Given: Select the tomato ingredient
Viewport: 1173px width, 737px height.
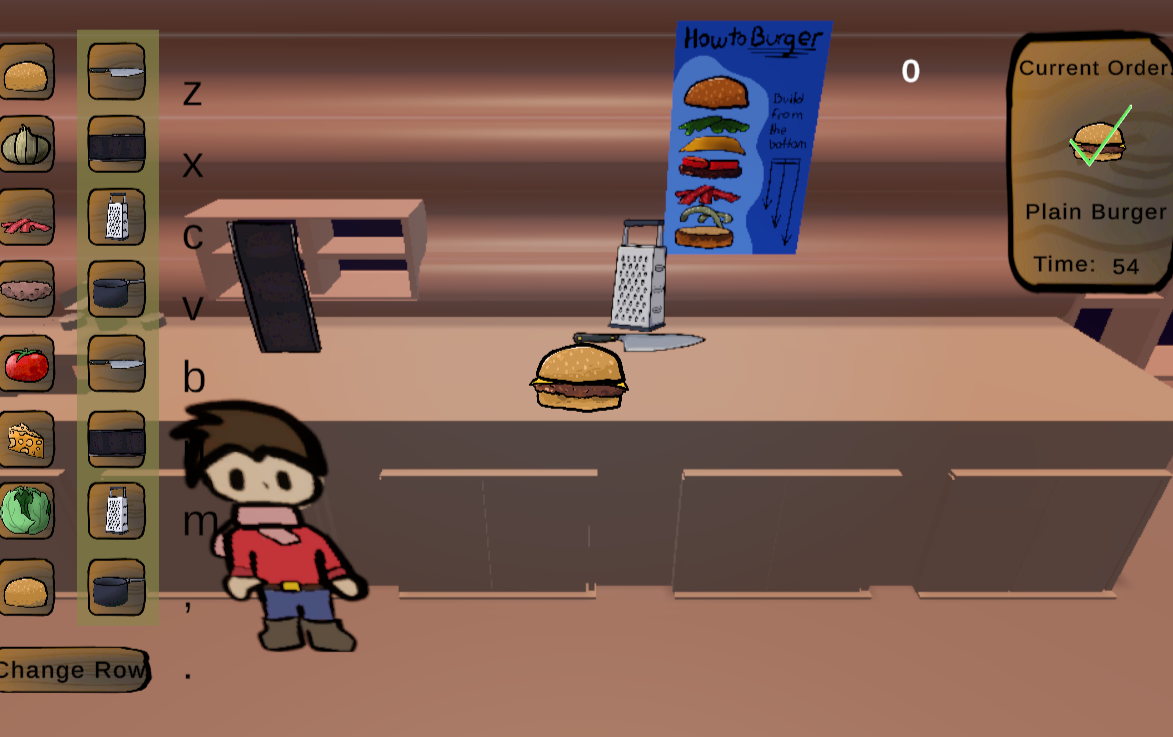Looking at the screenshot, I should pyautogui.click(x=26, y=364).
